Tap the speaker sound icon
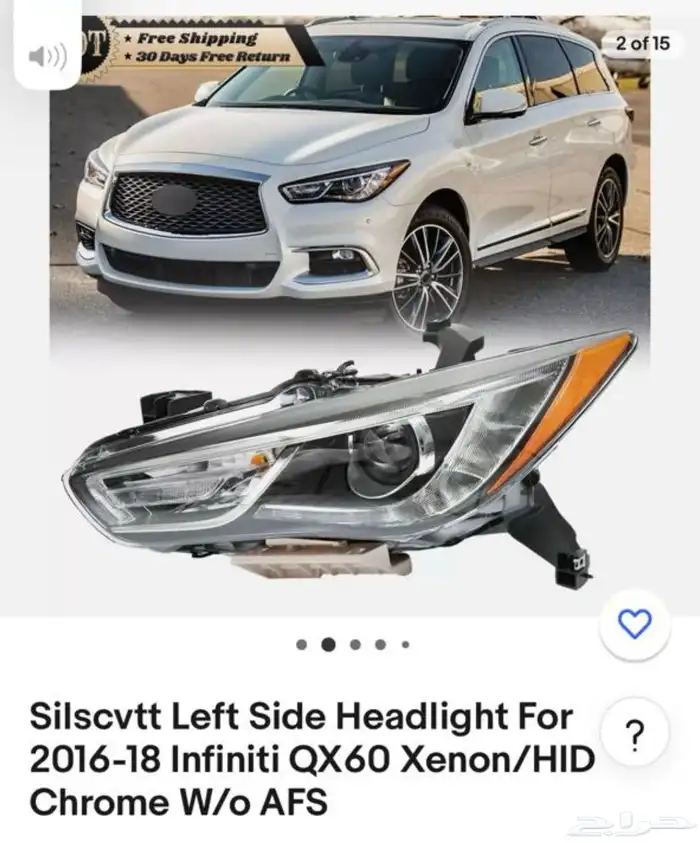Screen dimensions: 700x843 click(x=47, y=57)
